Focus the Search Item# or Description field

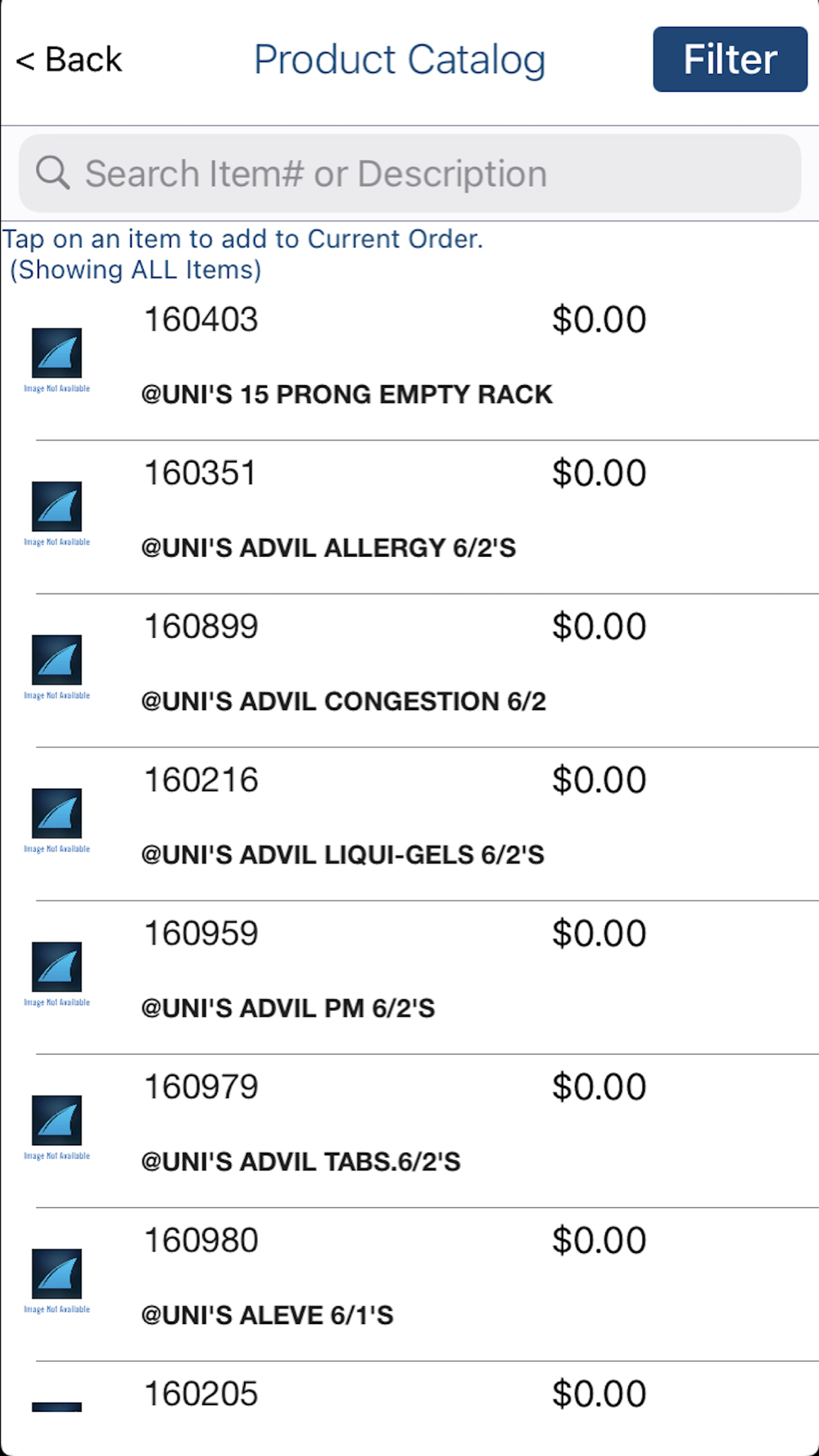tap(409, 174)
